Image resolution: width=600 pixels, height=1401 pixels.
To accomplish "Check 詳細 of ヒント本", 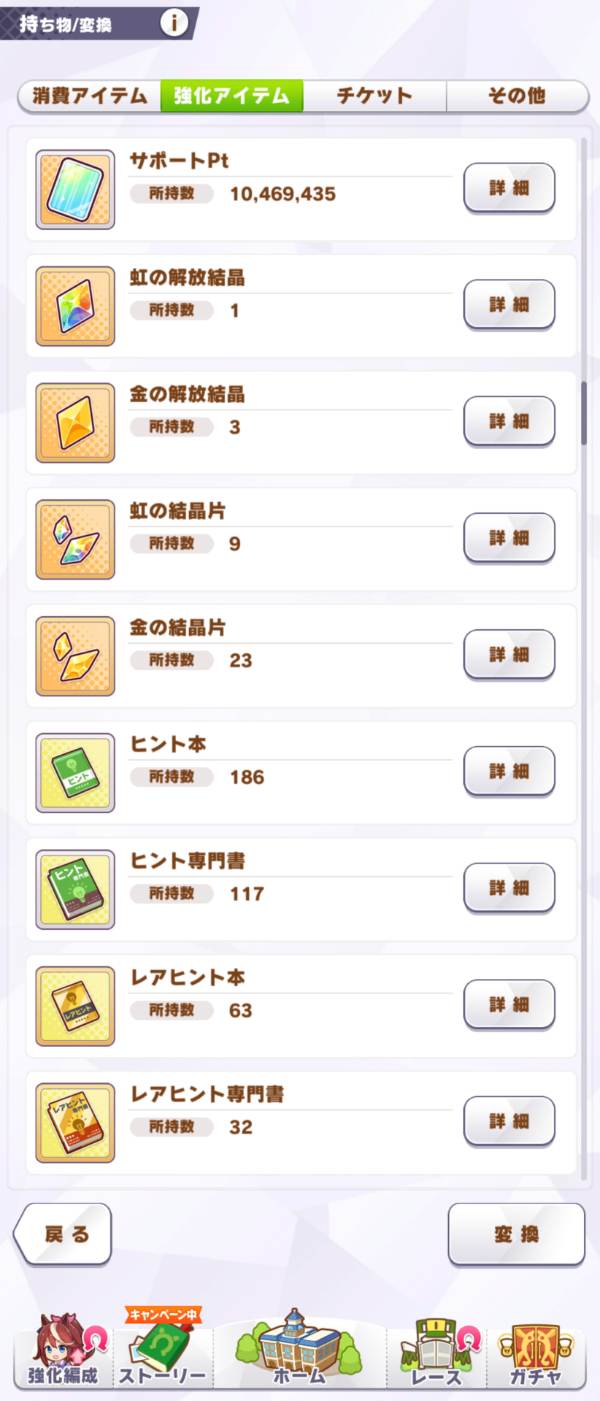I will tap(509, 771).
